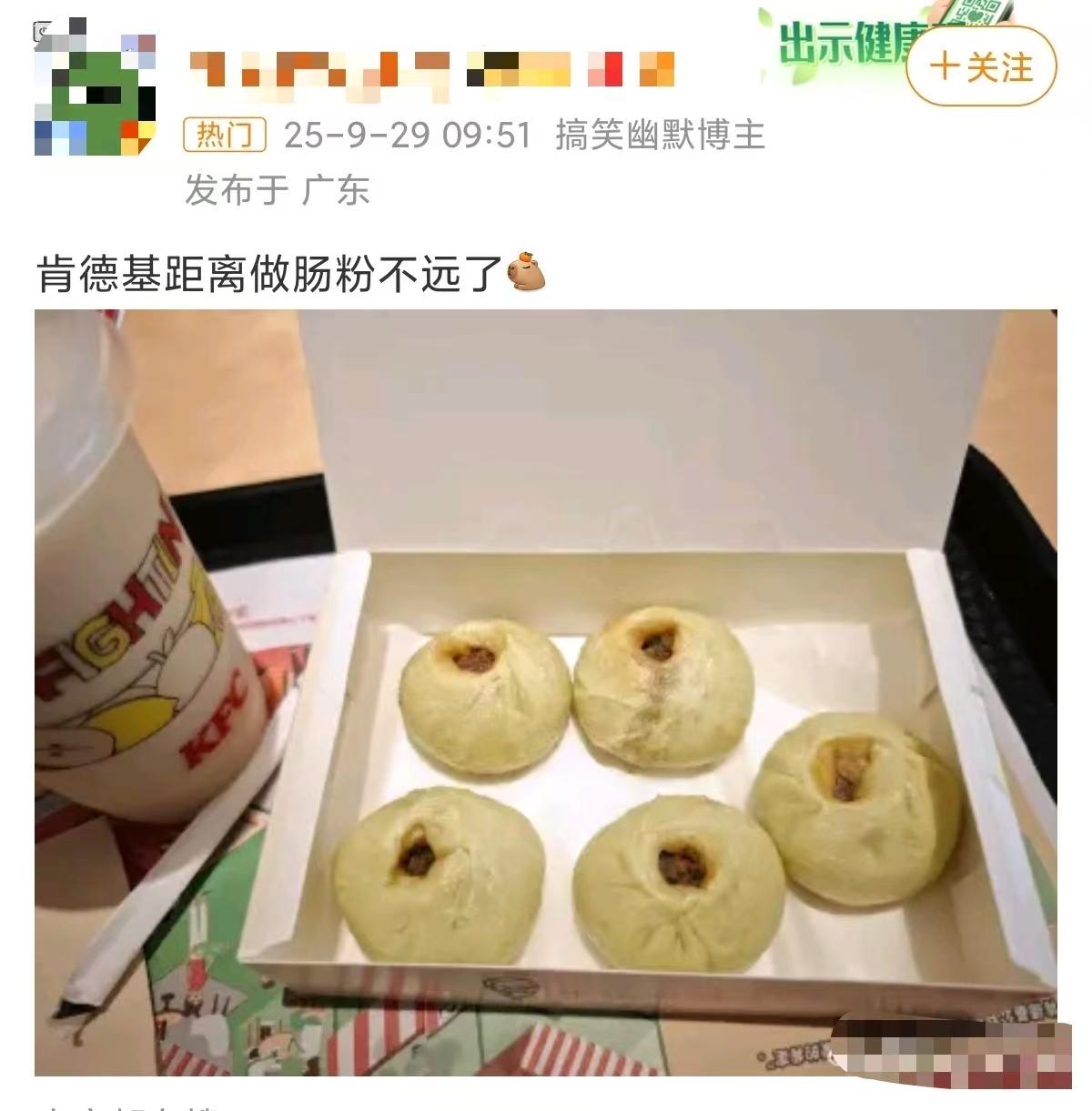Tap the +关注 follow button
The image size is (1092, 1111).
(981, 66)
